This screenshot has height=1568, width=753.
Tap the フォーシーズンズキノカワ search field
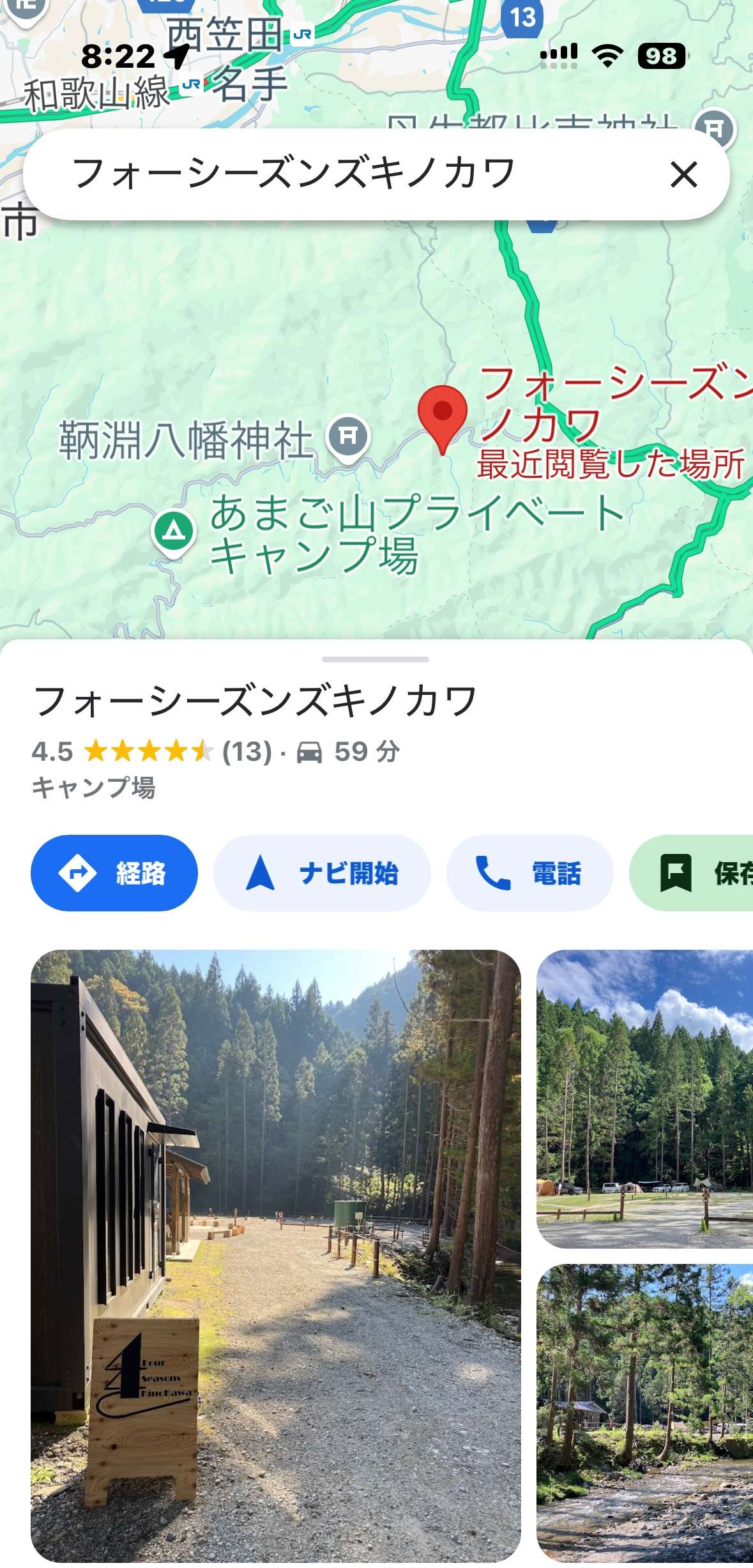[358, 174]
